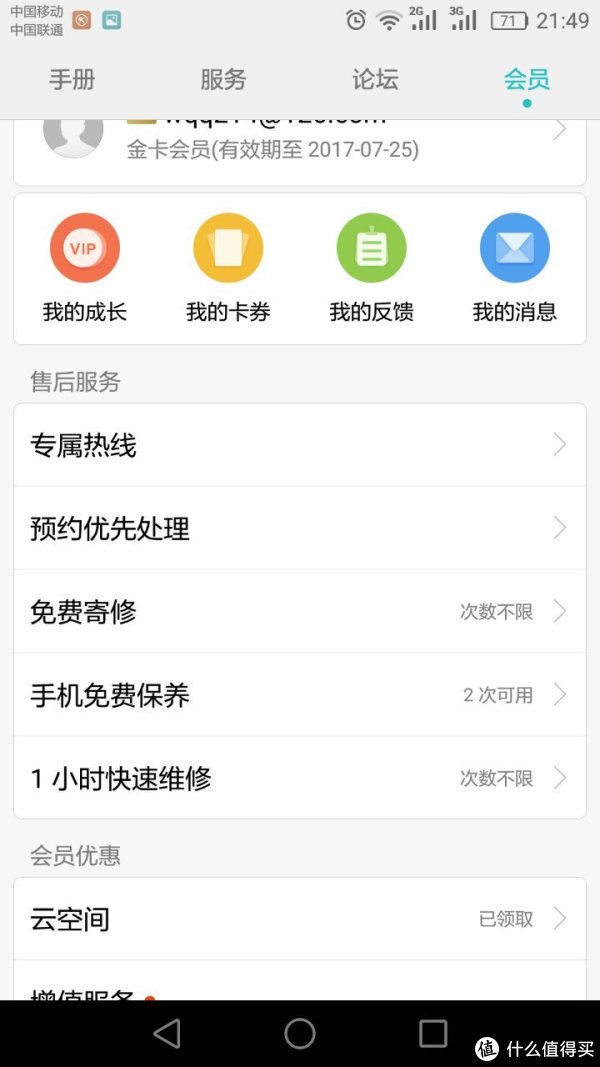The image size is (600, 1067).
Task: Switch to the 服务 tab
Action: click(x=223, y=80)
